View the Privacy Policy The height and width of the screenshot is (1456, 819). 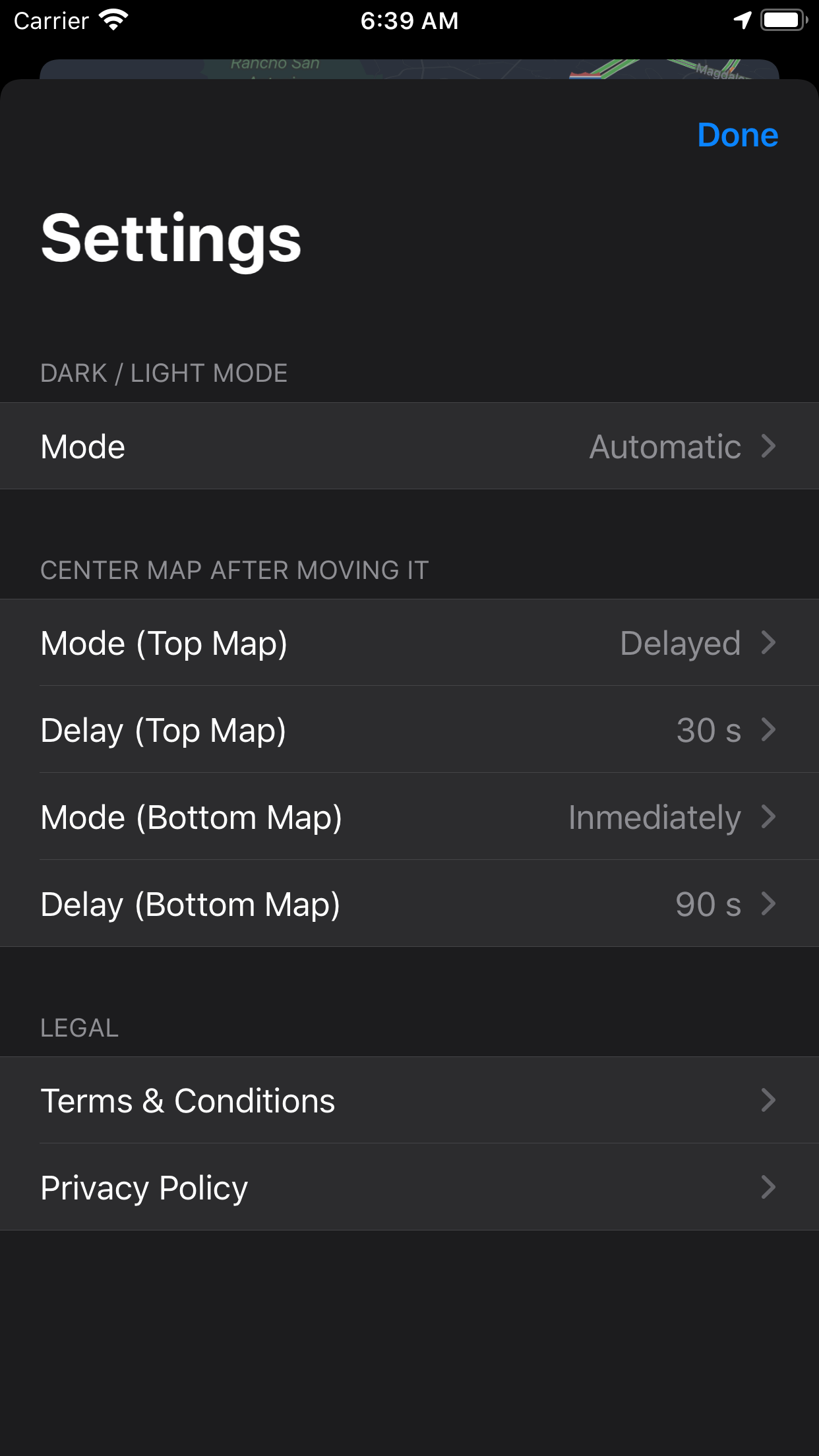tap(409, 1187)
